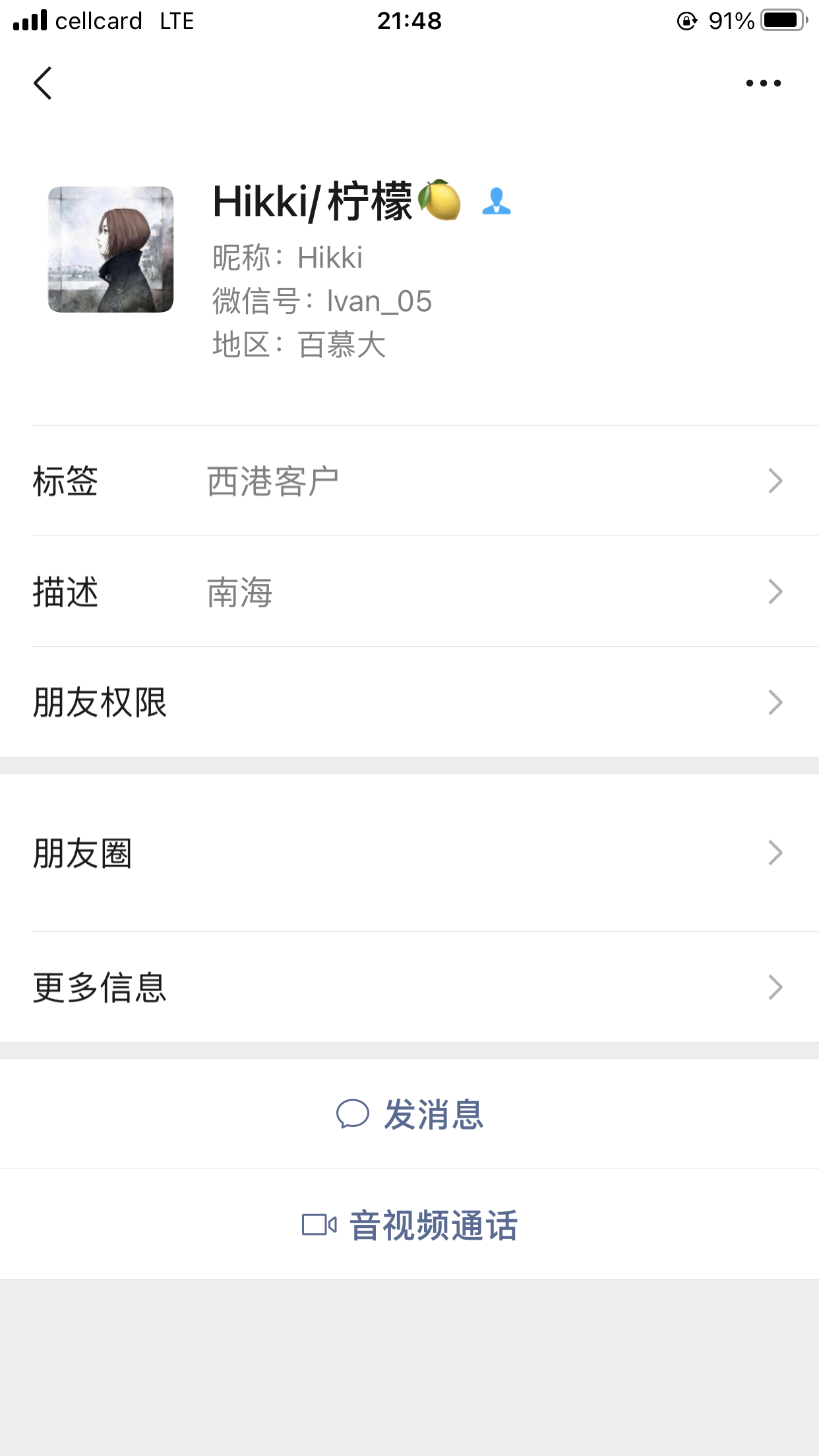The image size is (819, 1456).
Task: Edit the 描述 row showing 南海
Action: [x=409, y=591]
